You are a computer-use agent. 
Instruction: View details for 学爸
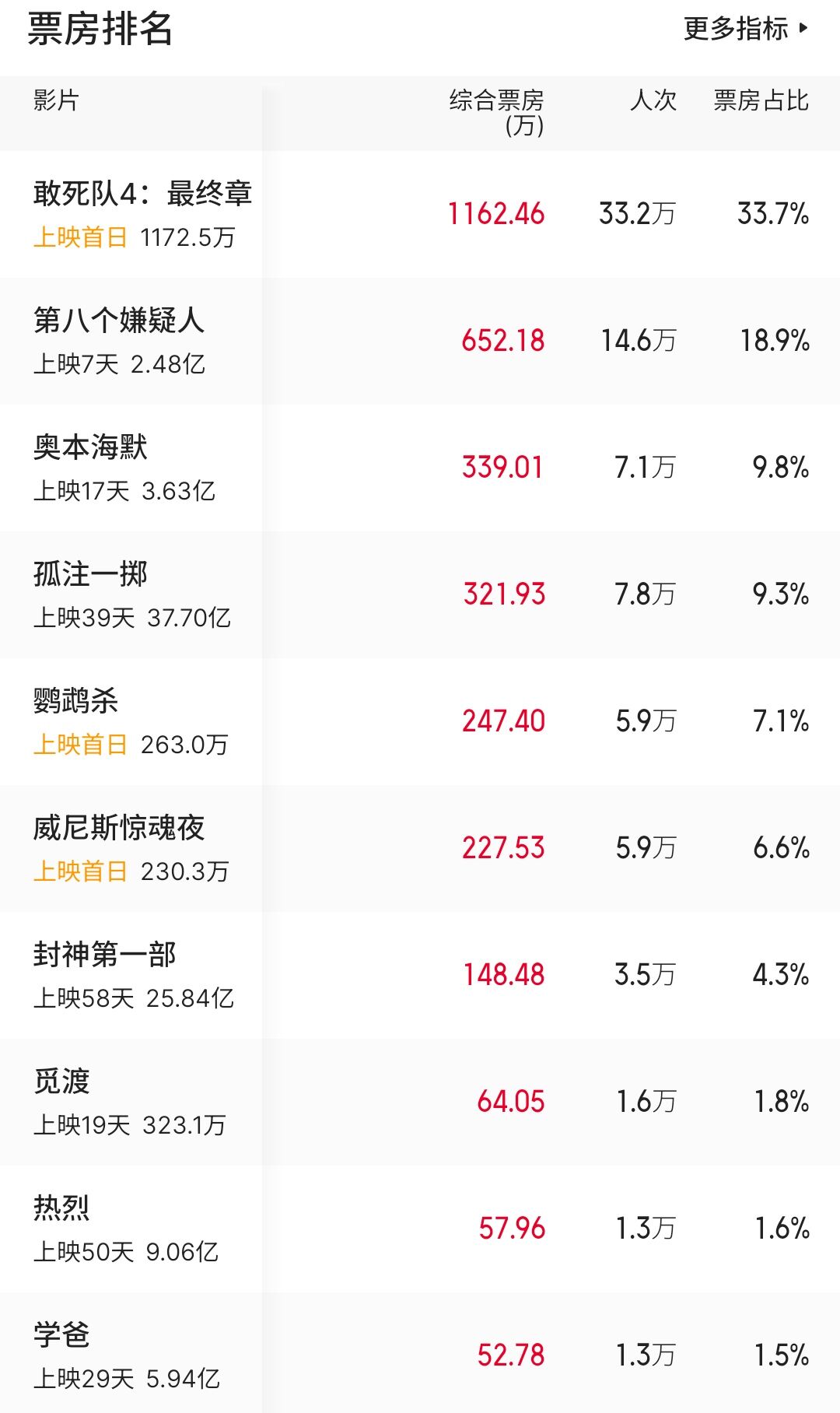click(420, 1352)
